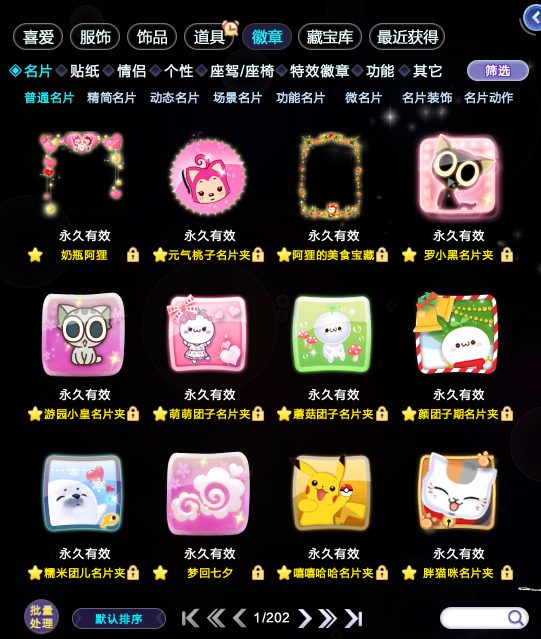Collapse the panel with the back arrow

(533, 17)
